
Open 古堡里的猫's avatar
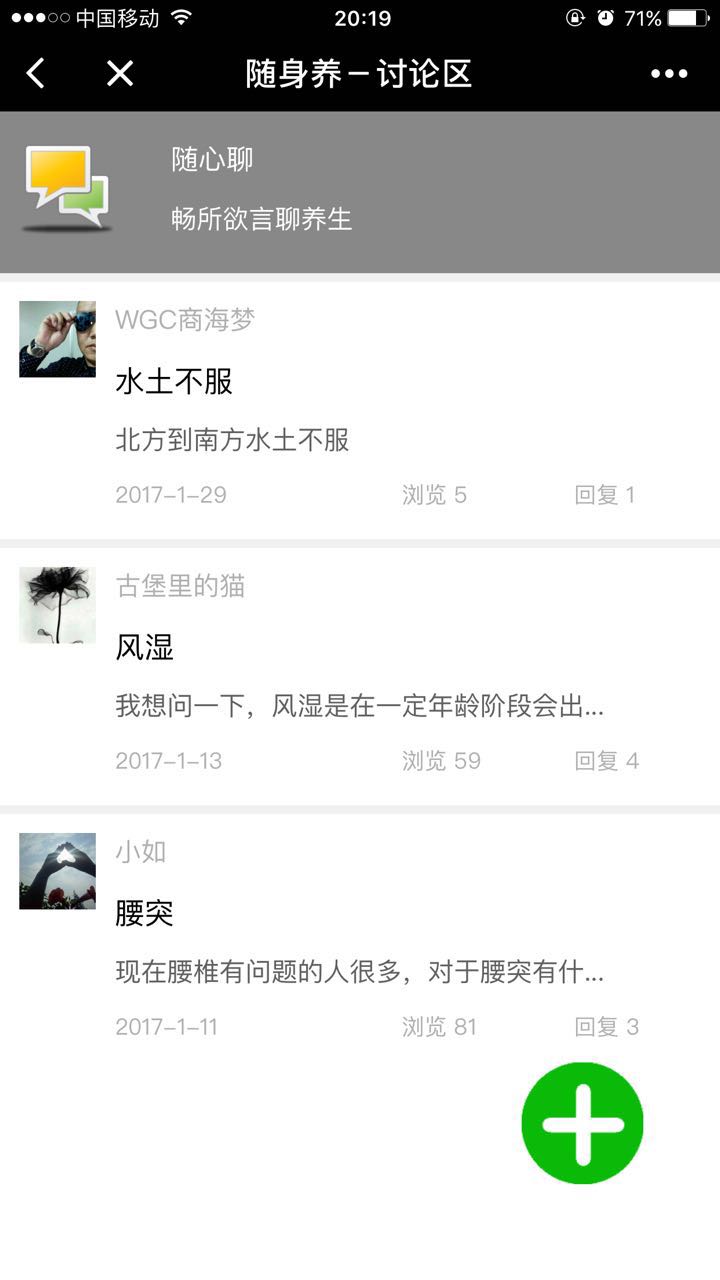tap(57, 605)
